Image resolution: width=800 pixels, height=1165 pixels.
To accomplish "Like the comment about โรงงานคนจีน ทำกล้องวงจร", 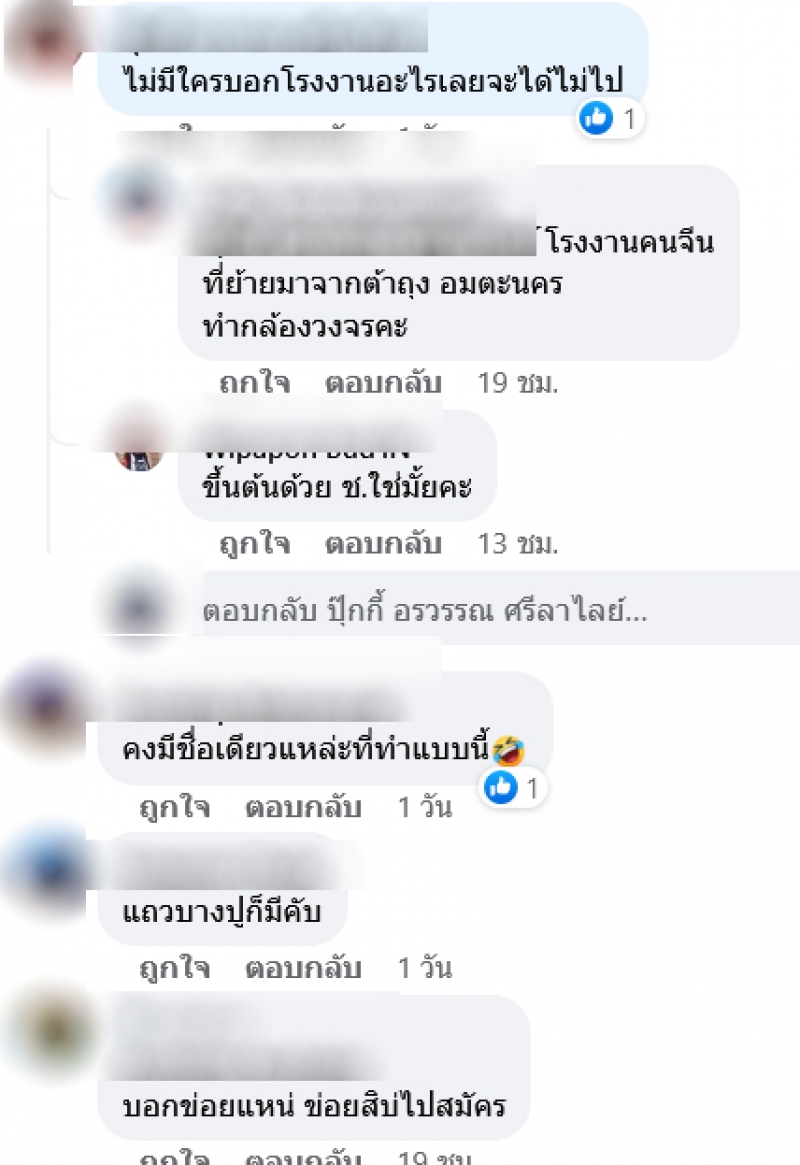I will point(254,382).
